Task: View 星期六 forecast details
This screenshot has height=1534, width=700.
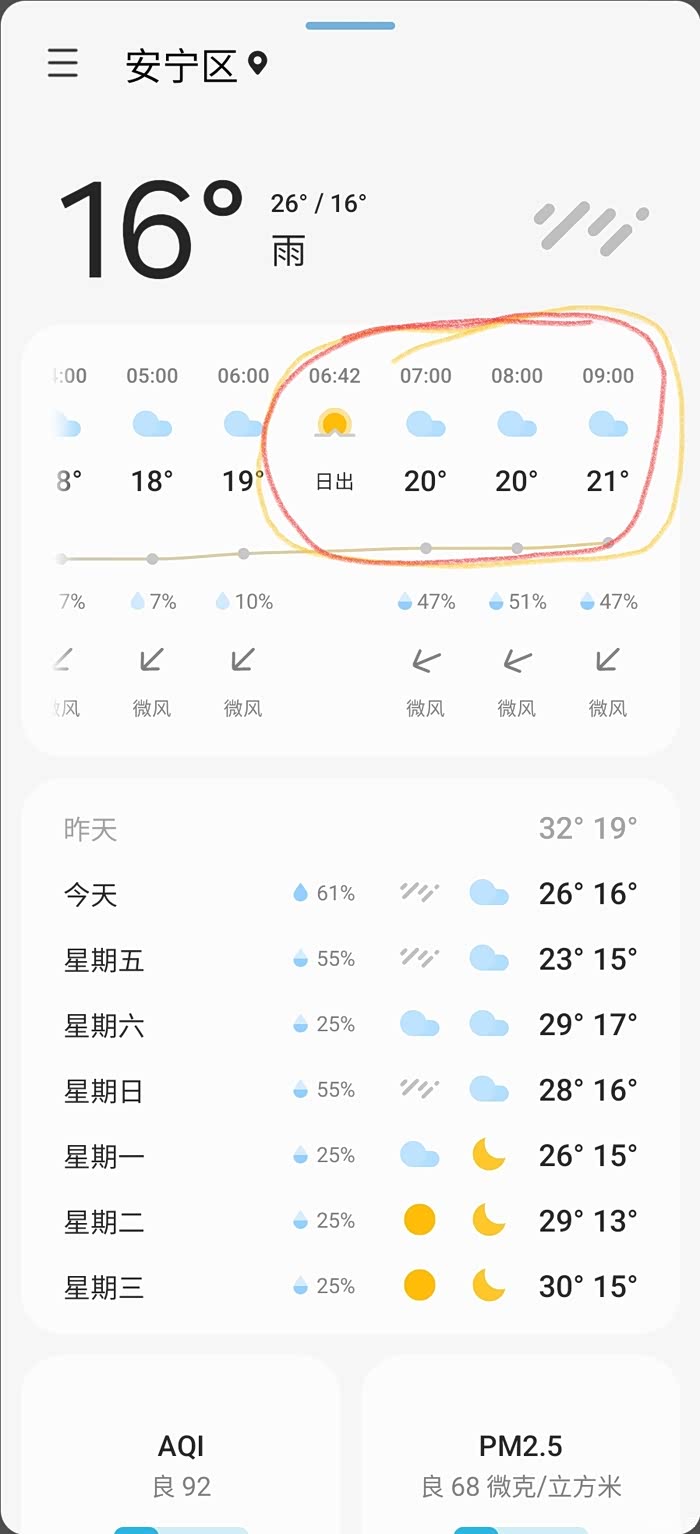Action: 350,1024
